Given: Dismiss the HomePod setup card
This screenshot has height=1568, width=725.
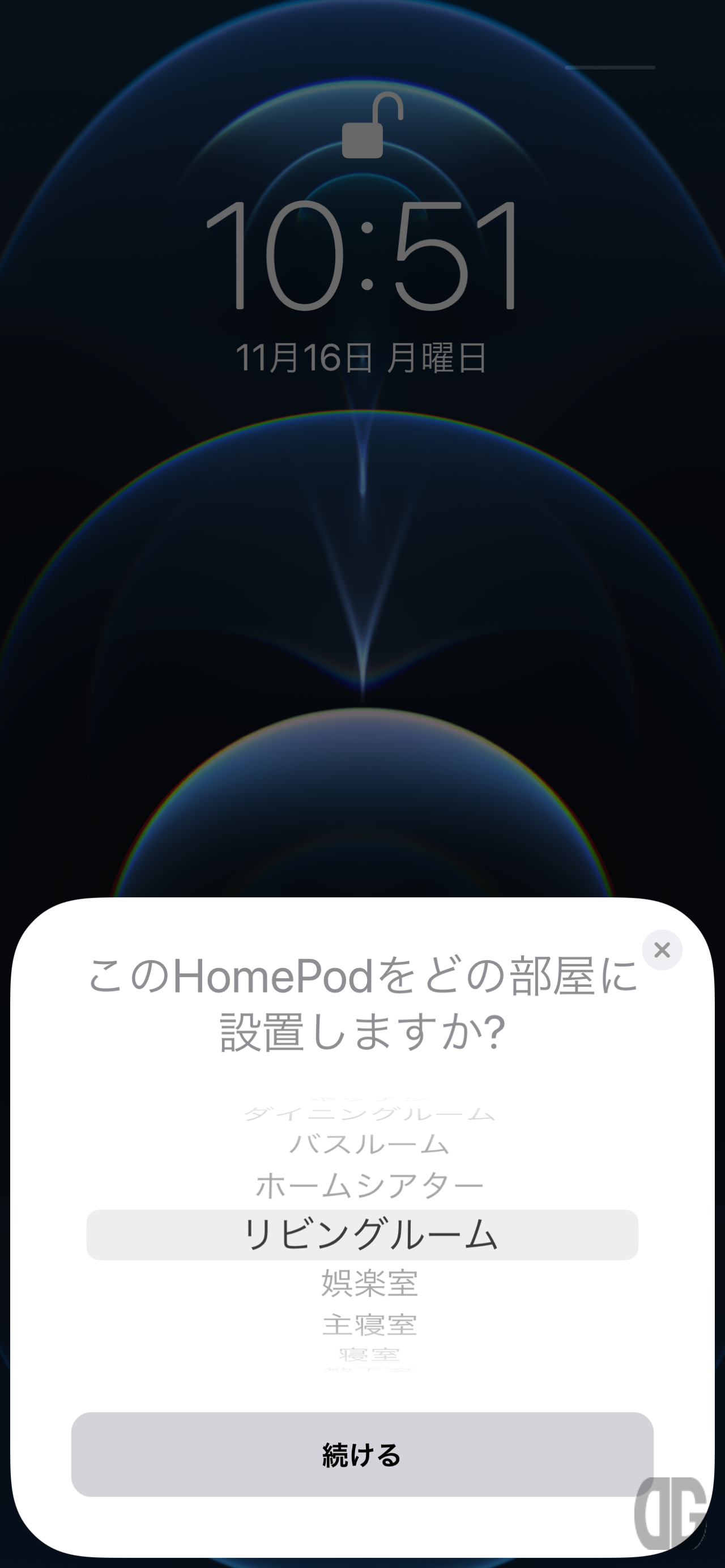Looking at the screenshot, I should (x=662, y=949).
